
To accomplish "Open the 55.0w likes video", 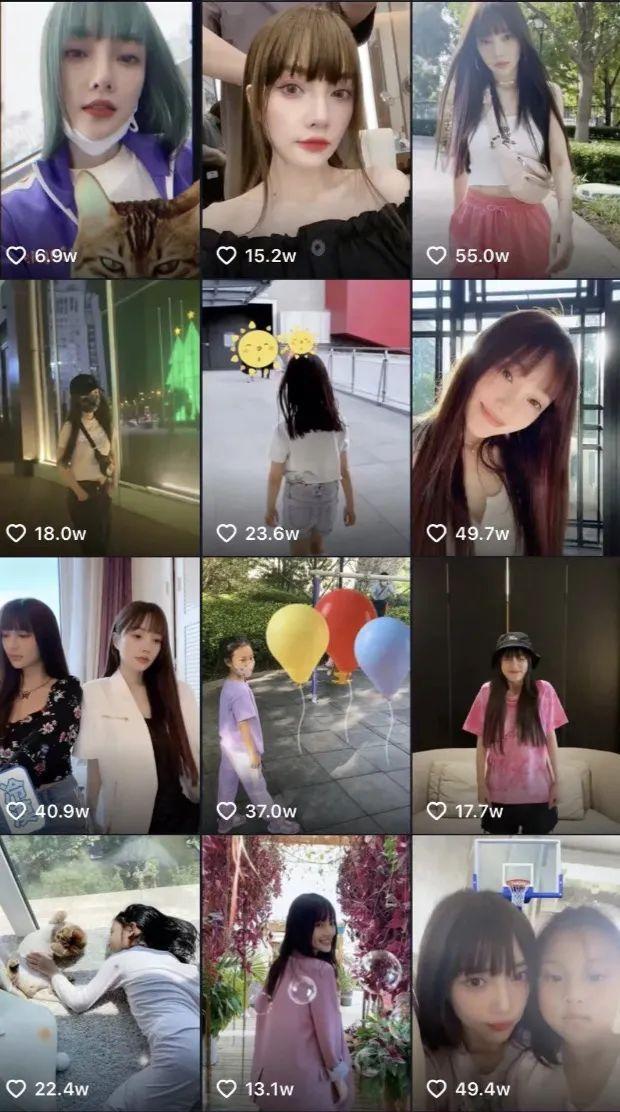I will [x=516, y=140].
